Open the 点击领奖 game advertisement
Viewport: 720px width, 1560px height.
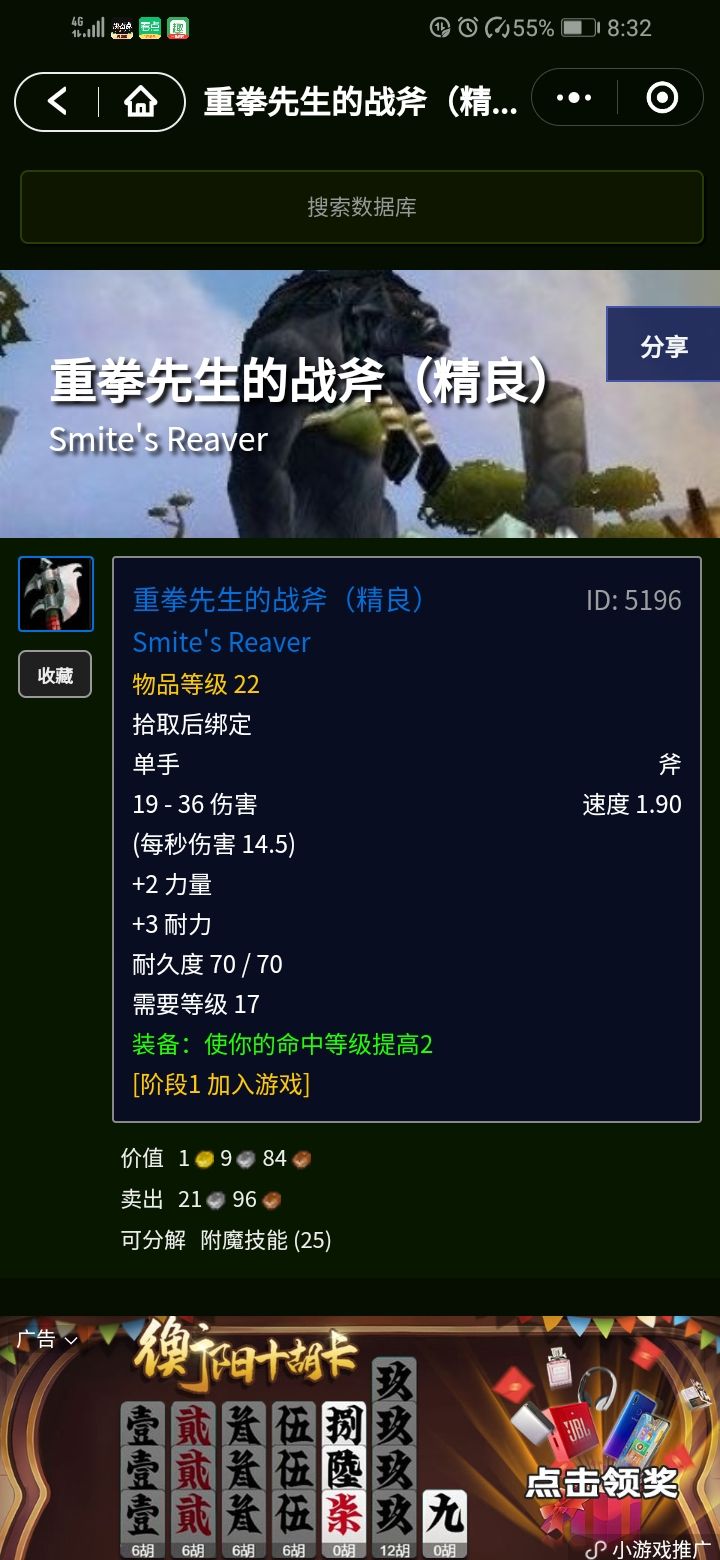[601, 1482]
